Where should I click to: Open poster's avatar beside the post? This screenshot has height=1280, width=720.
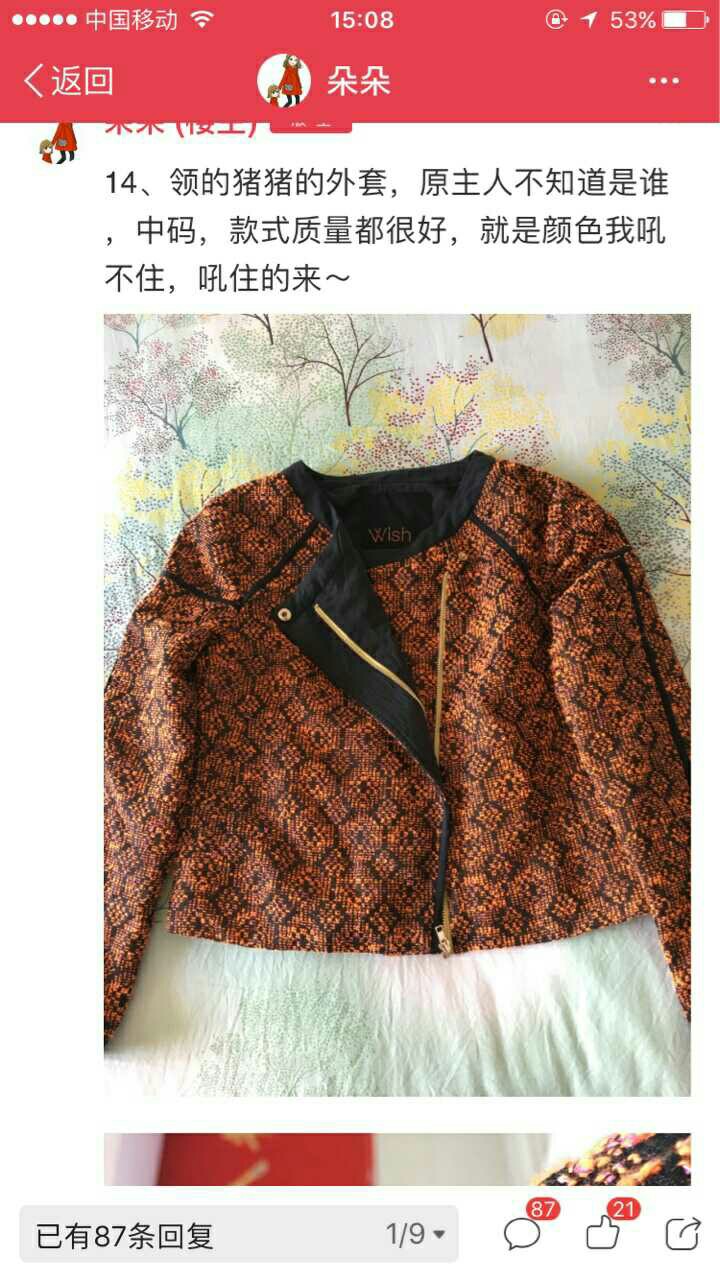point(58,142)
